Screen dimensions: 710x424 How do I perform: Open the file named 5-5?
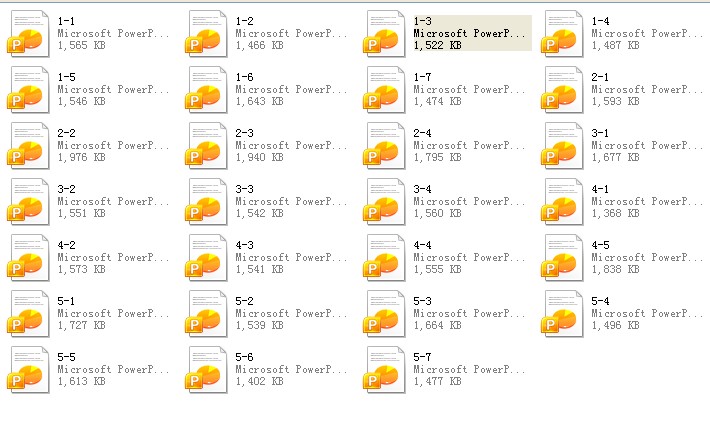coord(29,370)
